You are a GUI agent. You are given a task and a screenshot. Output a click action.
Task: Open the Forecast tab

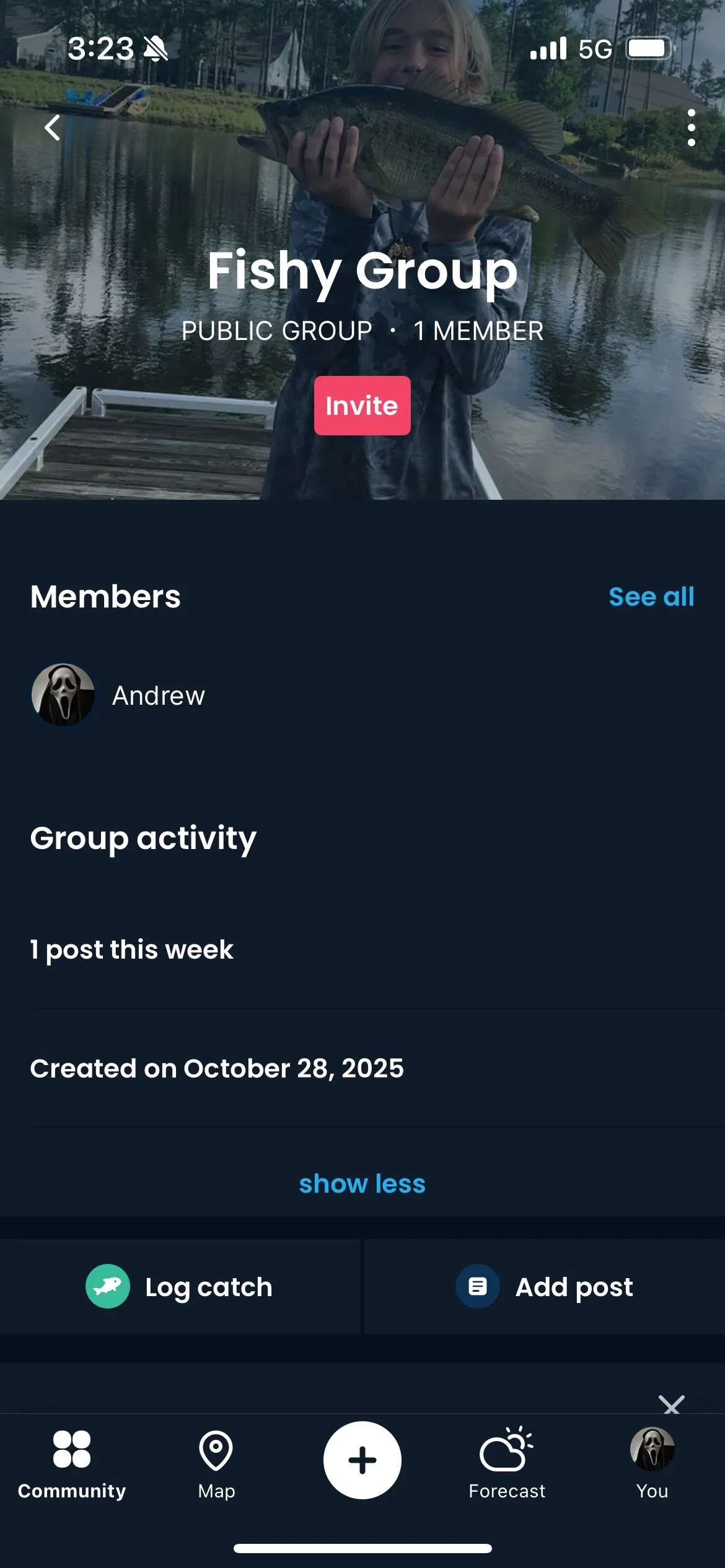point(507,1464)
